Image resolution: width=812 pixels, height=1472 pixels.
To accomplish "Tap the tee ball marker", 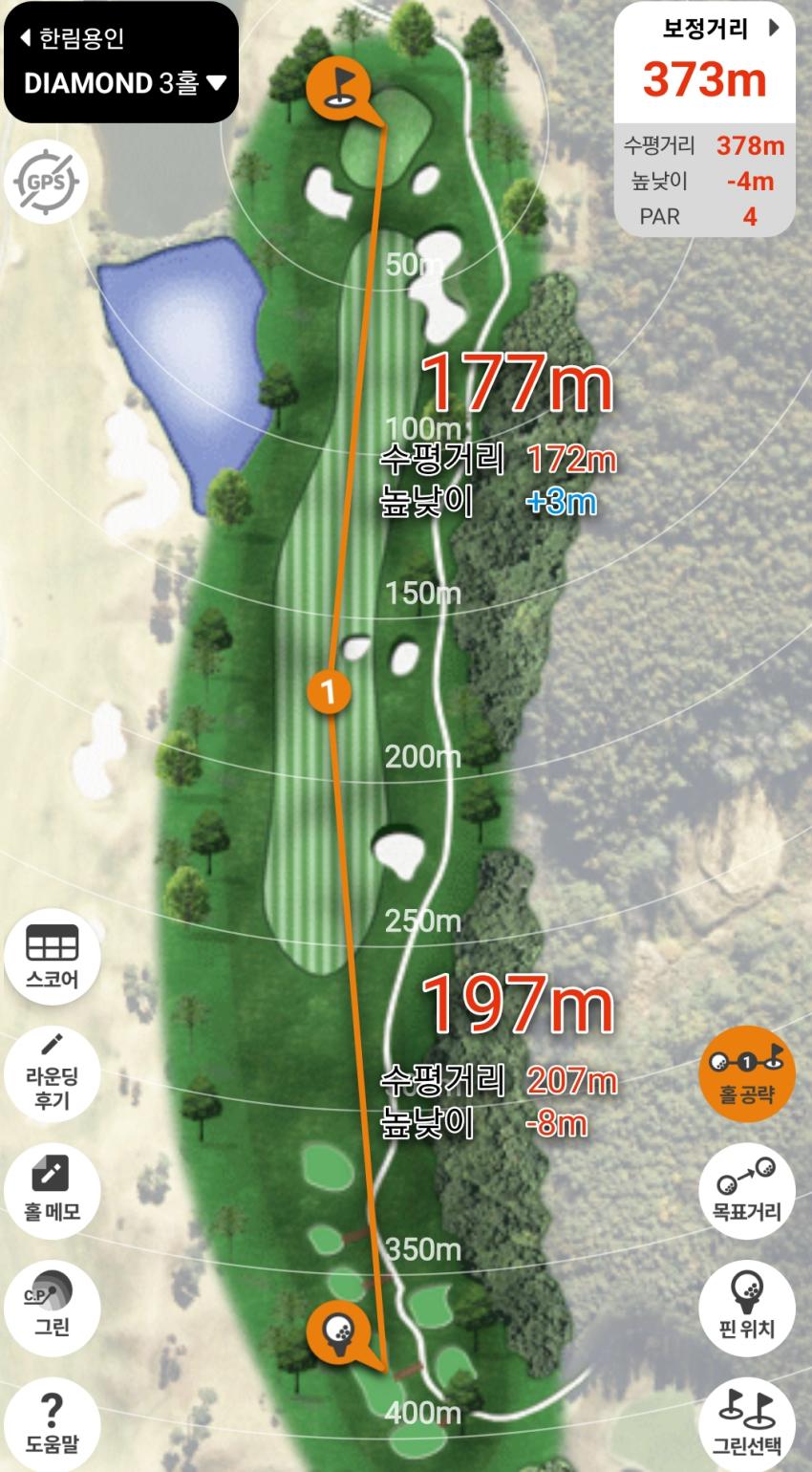I will point(338,1330).
